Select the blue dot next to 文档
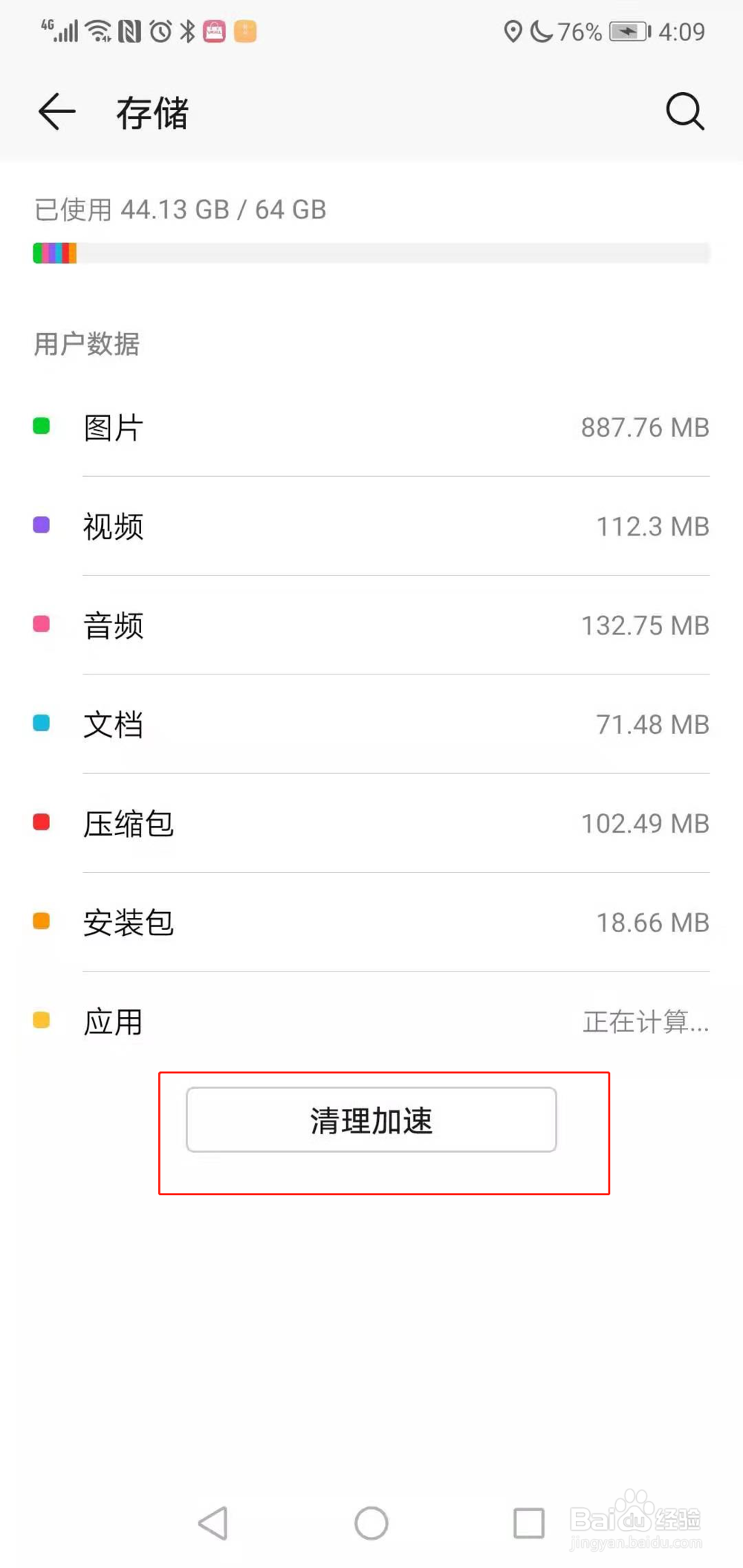The height and width of the screenshot is (1568, 743). click(x=41, y=723)
